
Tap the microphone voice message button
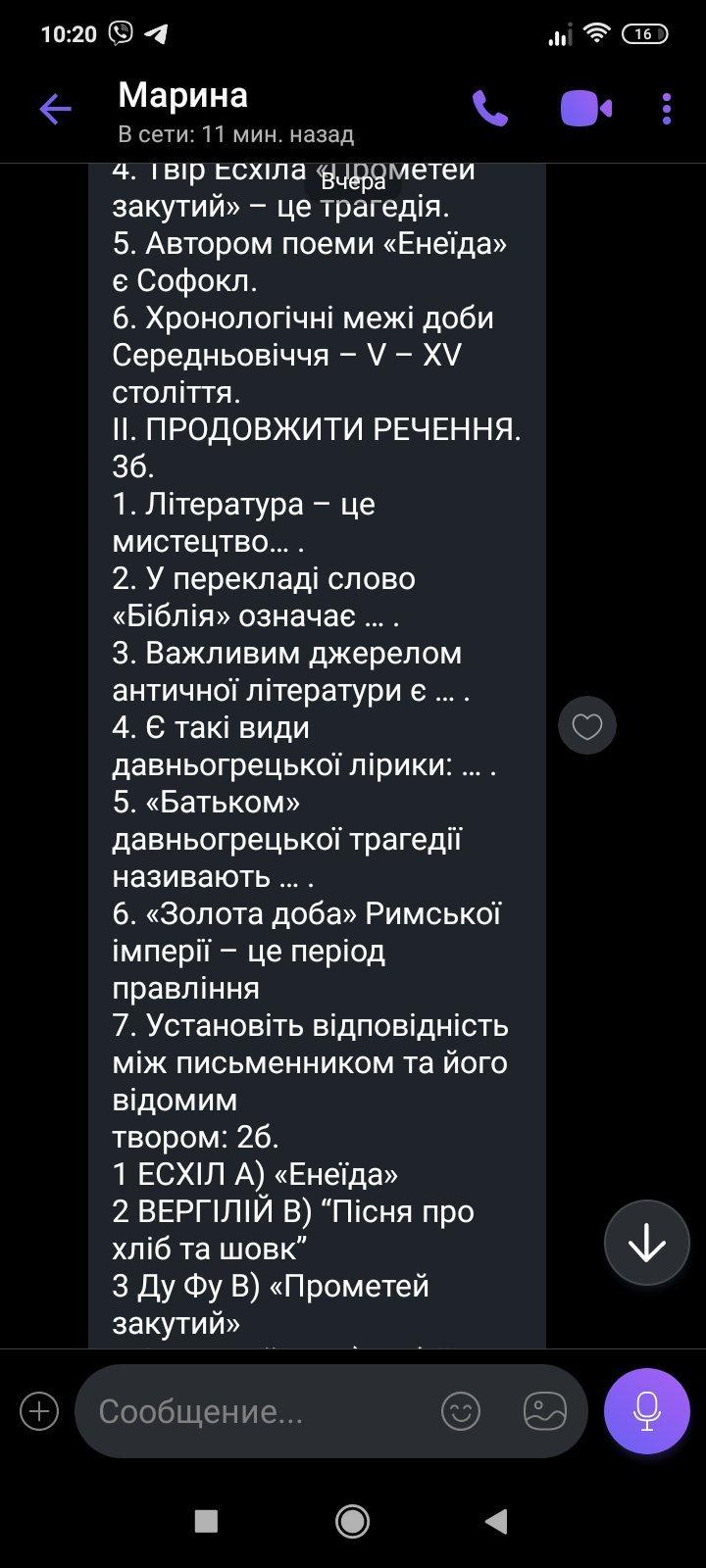point(647,1411)
